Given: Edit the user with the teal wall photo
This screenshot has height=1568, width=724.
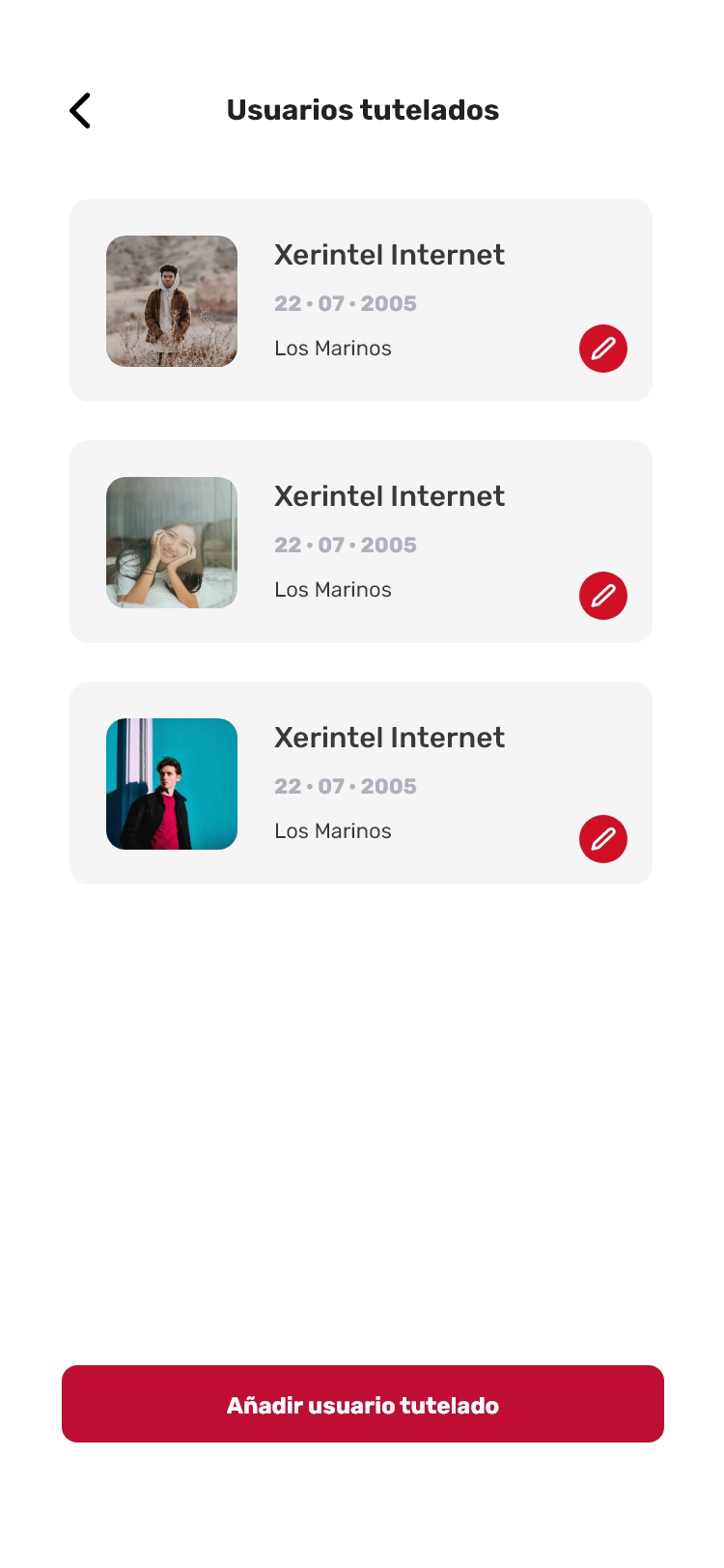Looking at the screenshot, I should (603, 839).
